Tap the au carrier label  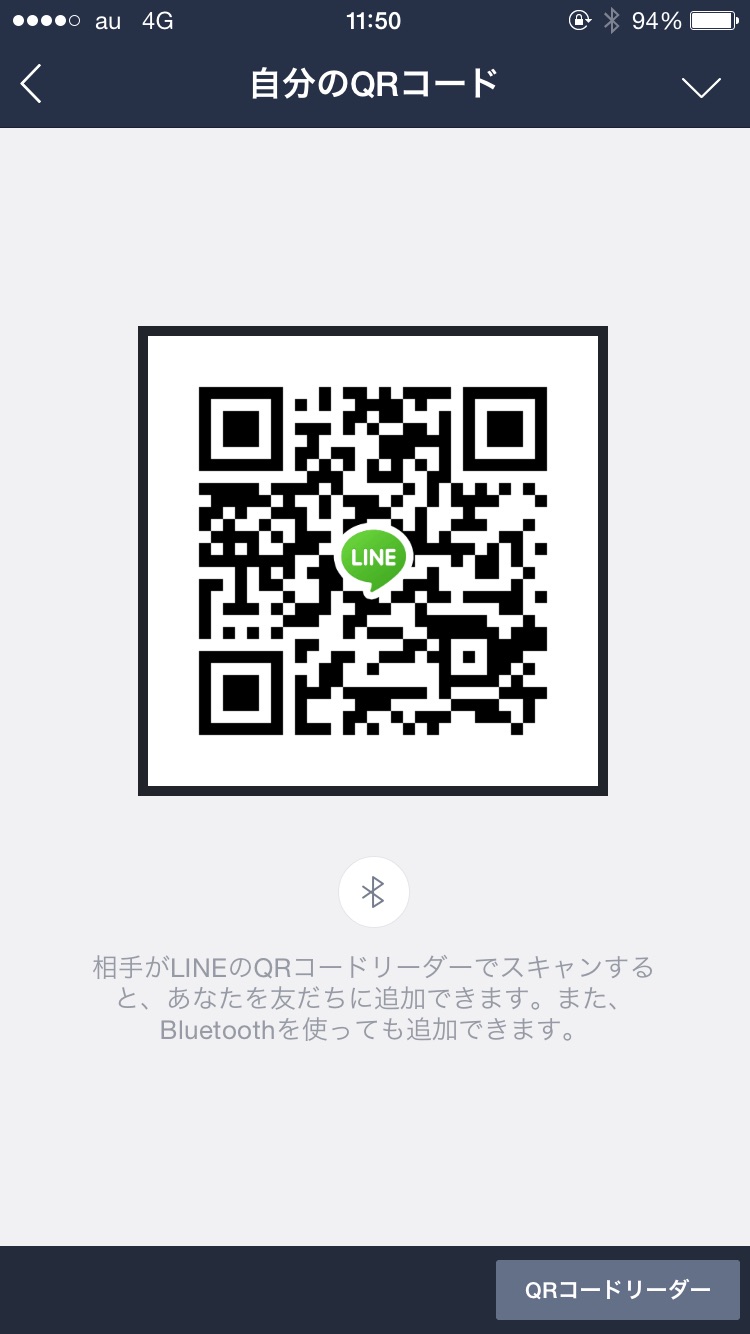(107, 20)
